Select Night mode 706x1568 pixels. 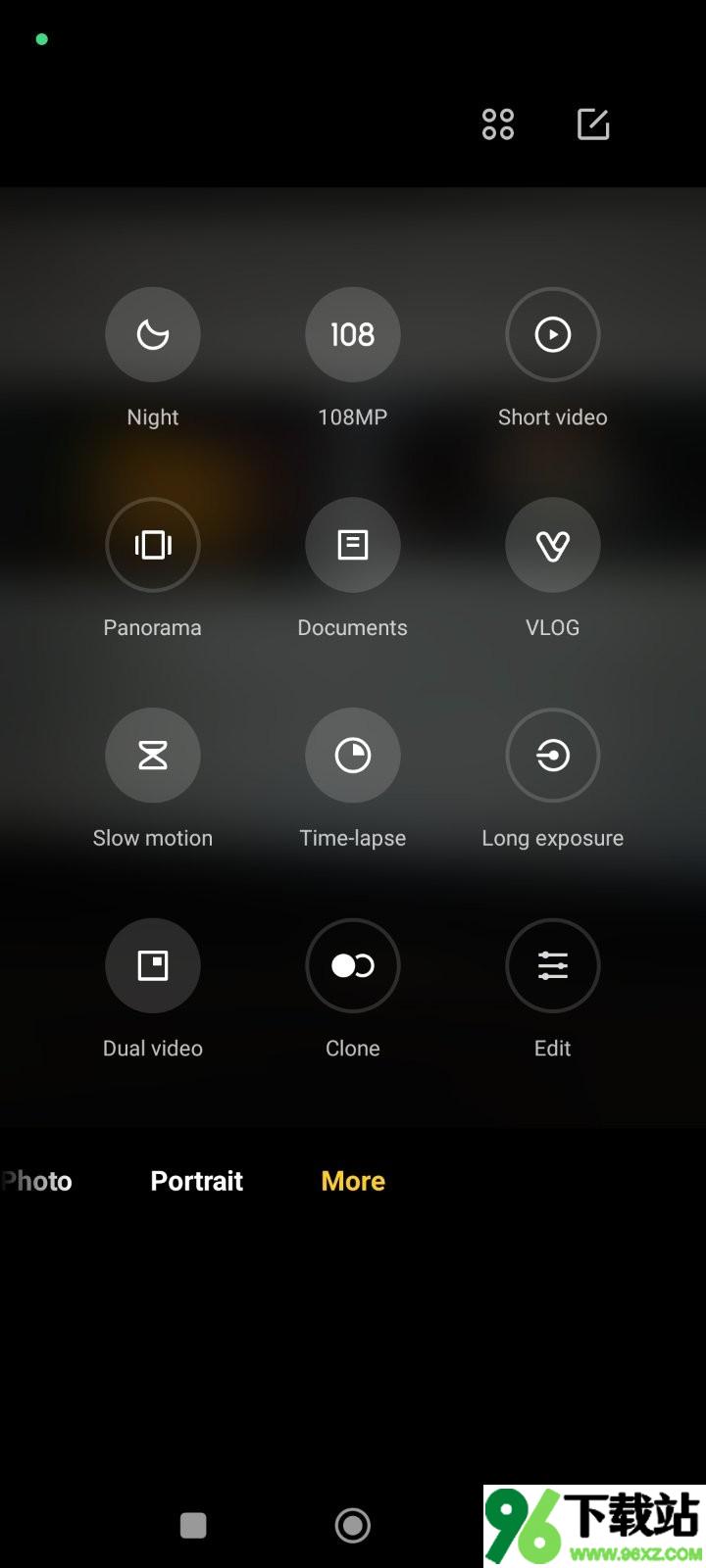coord(153,334)
